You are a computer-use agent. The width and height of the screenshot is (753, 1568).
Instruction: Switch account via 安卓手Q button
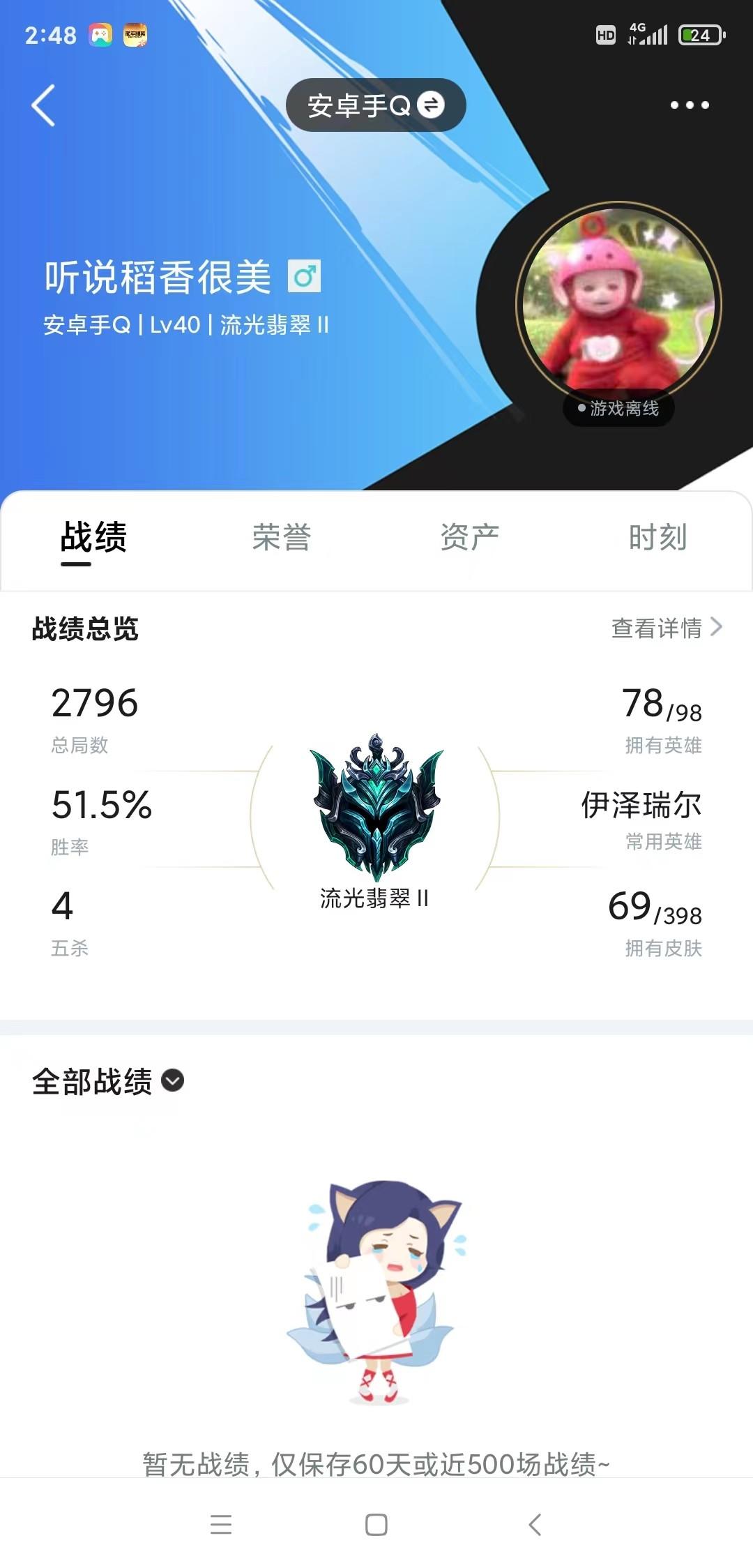click(376, 105)
